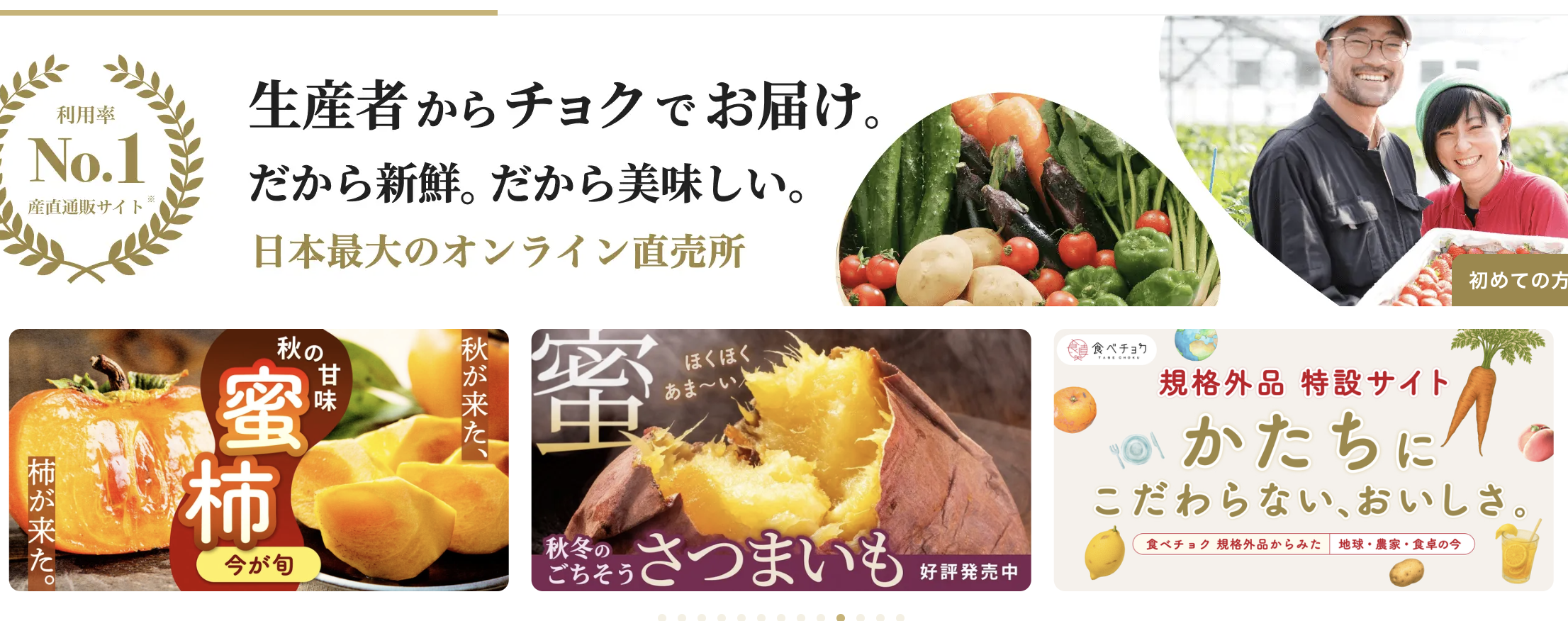Open the さつまいも sweet potato banner
The width and height of the screenshot is (1568, 621).
[780, 459]
